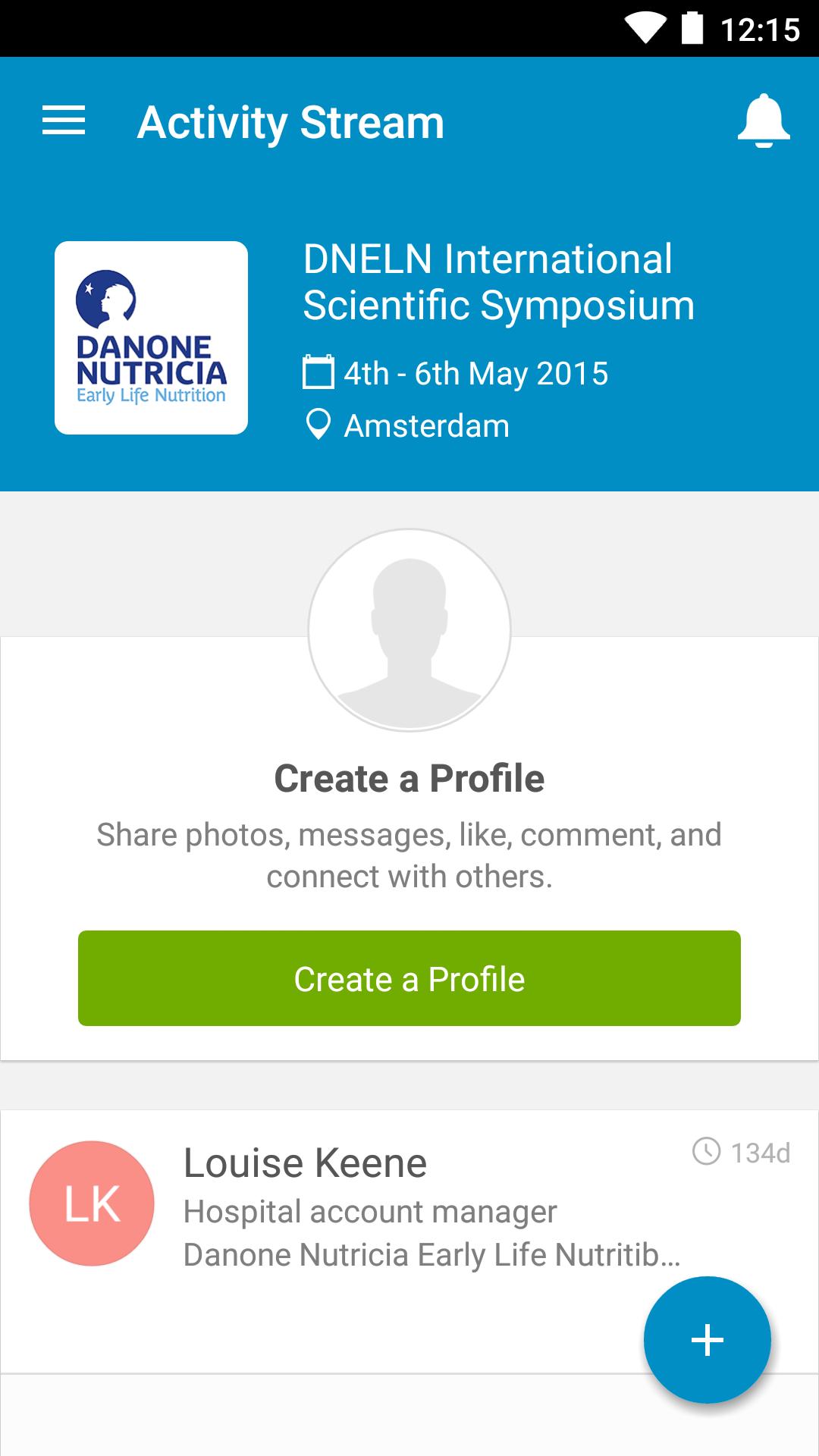Open the hamburger navigation menu
Screen dimensions: 819x1456
(x=64, y=121)
